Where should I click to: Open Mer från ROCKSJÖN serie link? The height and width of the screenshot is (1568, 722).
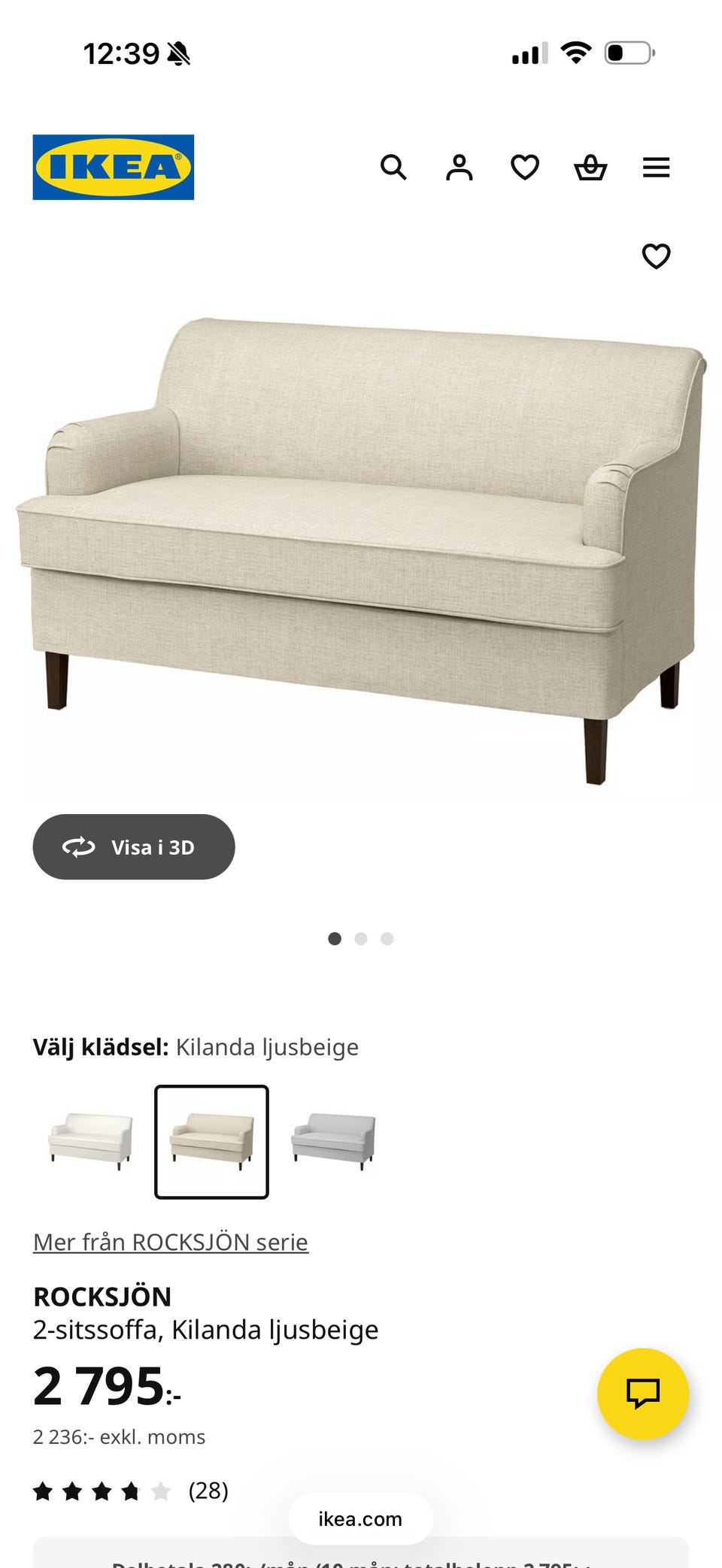pos(169,1242)
